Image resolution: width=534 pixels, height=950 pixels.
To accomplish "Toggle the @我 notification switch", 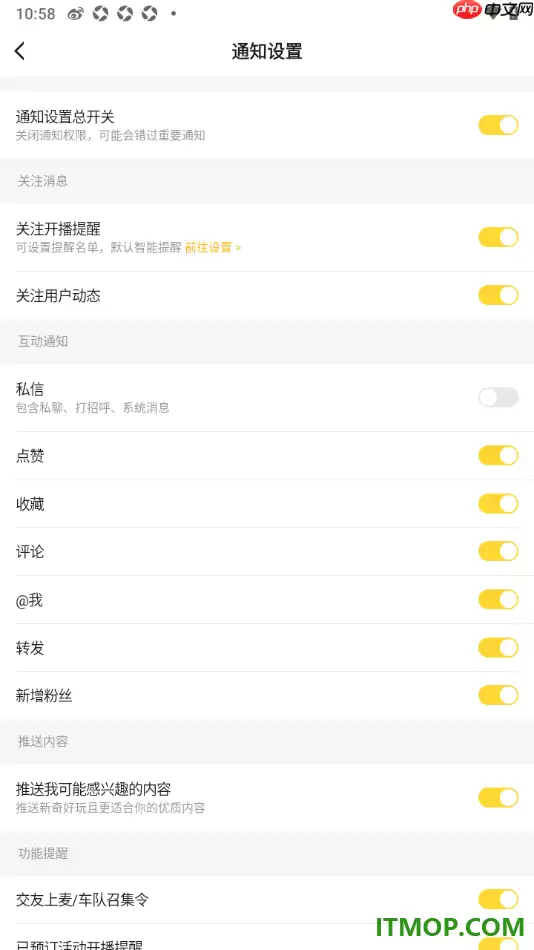I will [x=498, y=600].
